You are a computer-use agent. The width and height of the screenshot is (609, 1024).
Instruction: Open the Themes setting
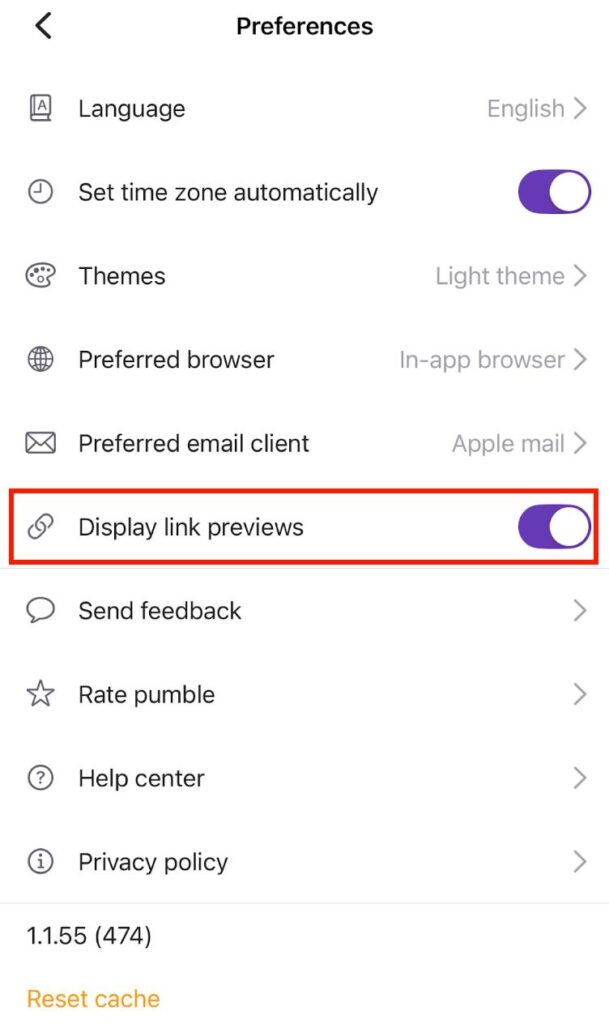point(304,276)
